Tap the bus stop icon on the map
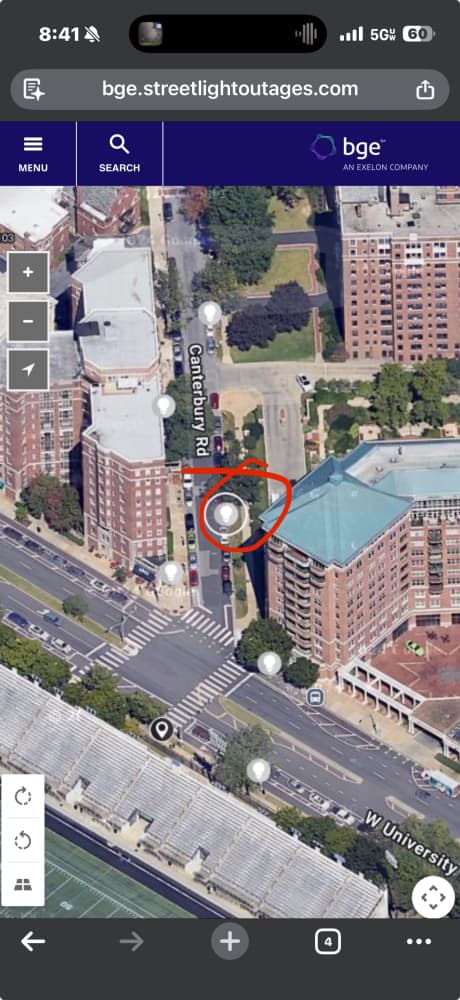Viewport: 460px width, 1000px height. click(x=315, y=697)
